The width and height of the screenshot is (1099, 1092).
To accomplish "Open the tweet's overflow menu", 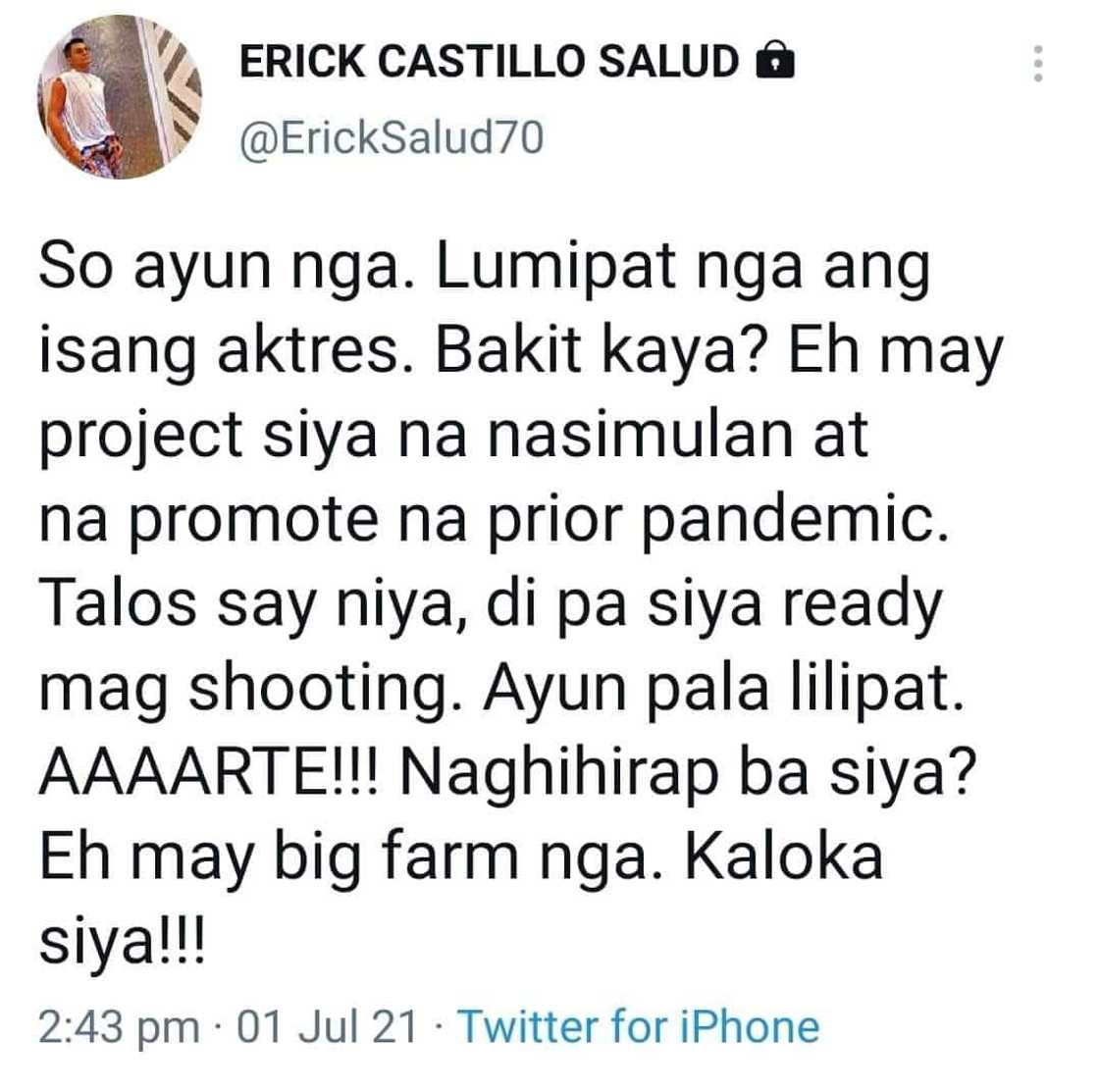I will pyautogui.click(x=1038, y=65).
